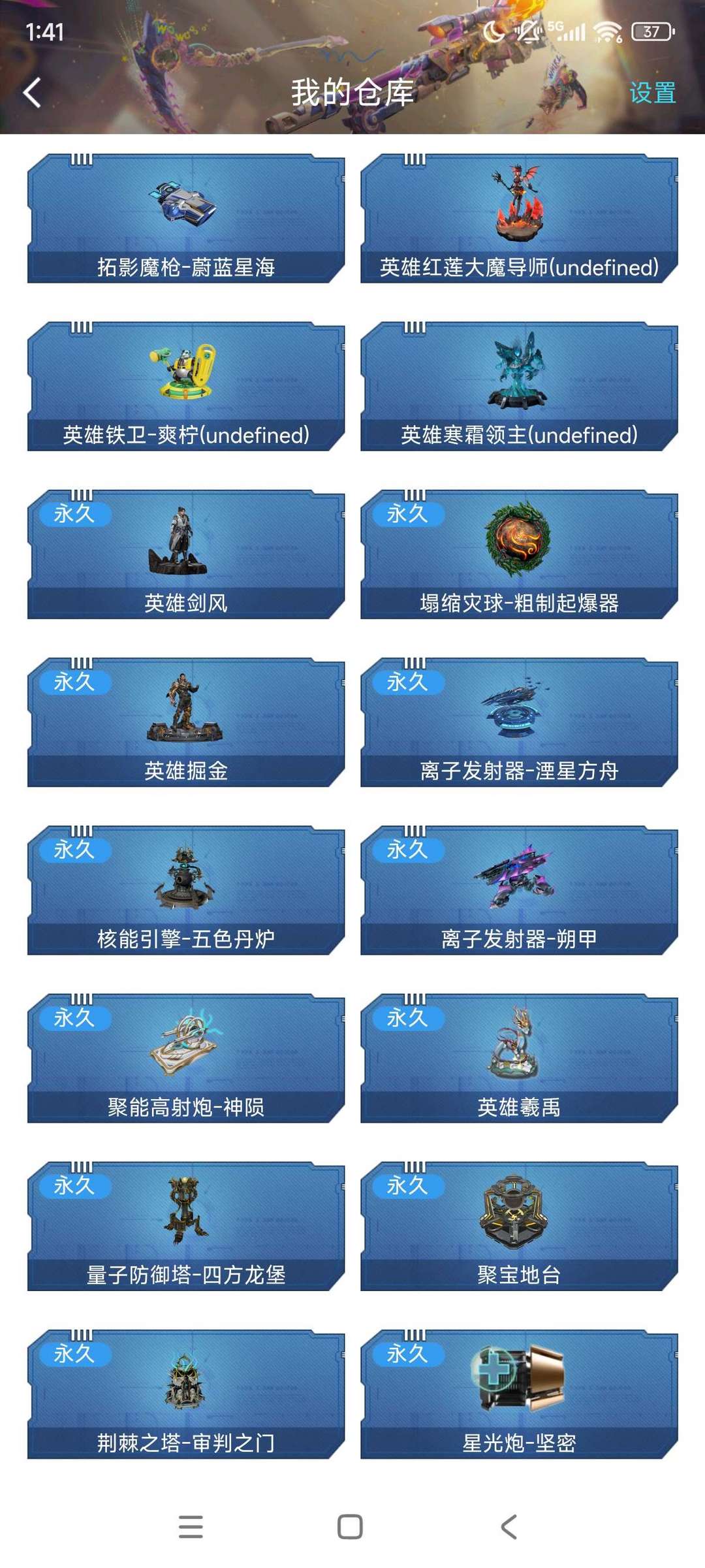Viewport: 705px width, 1568px height.
Task: Select 聚能高射炮-神陨 item
Action: pyautogui.click(x=186, y=1058)
